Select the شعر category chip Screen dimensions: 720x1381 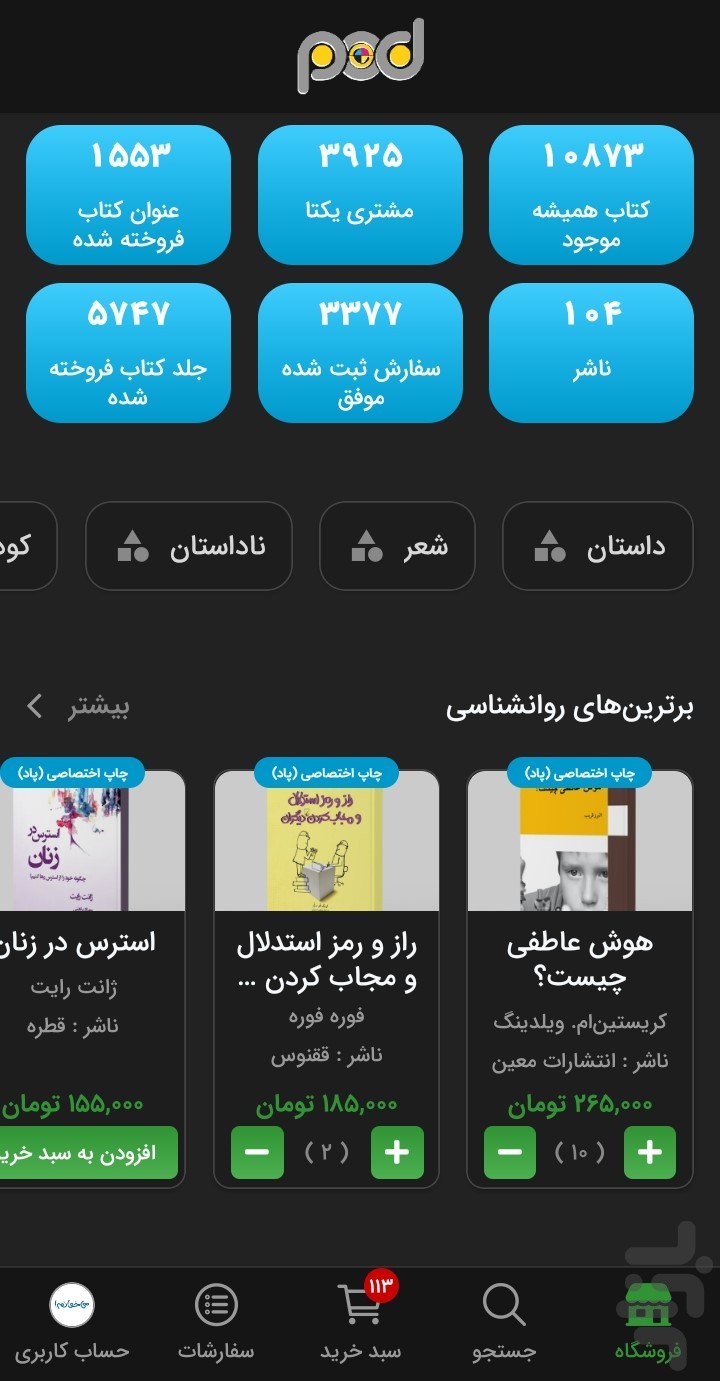[x=397, y=546]
